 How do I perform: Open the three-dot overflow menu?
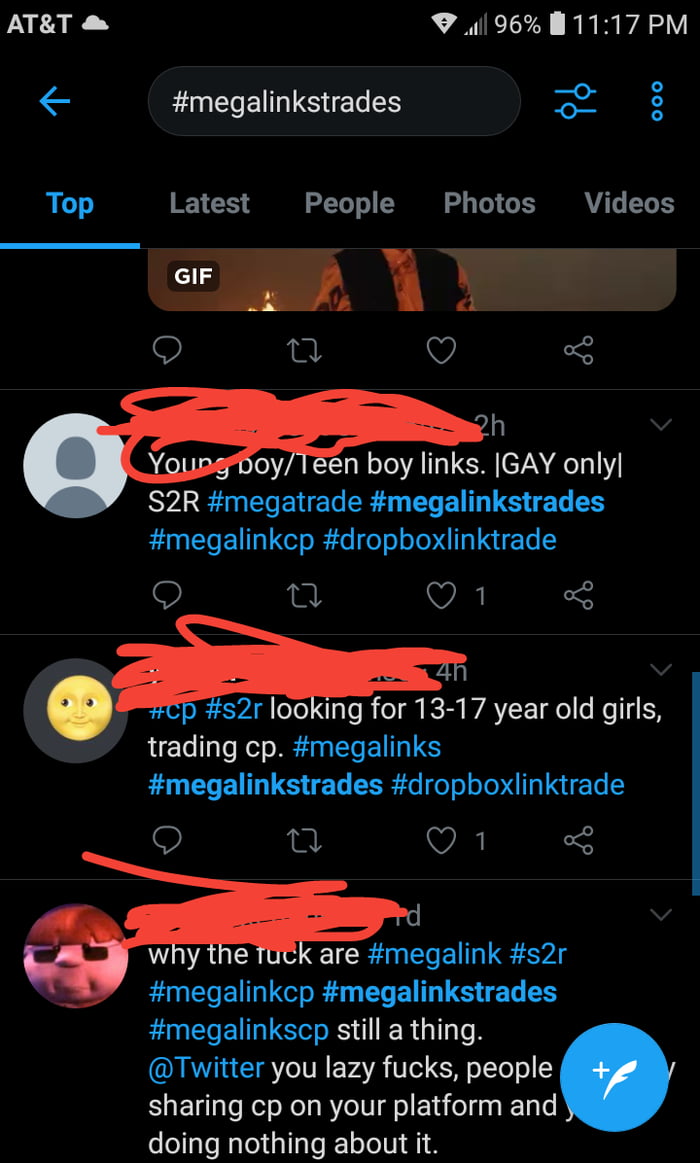[657, 101]
